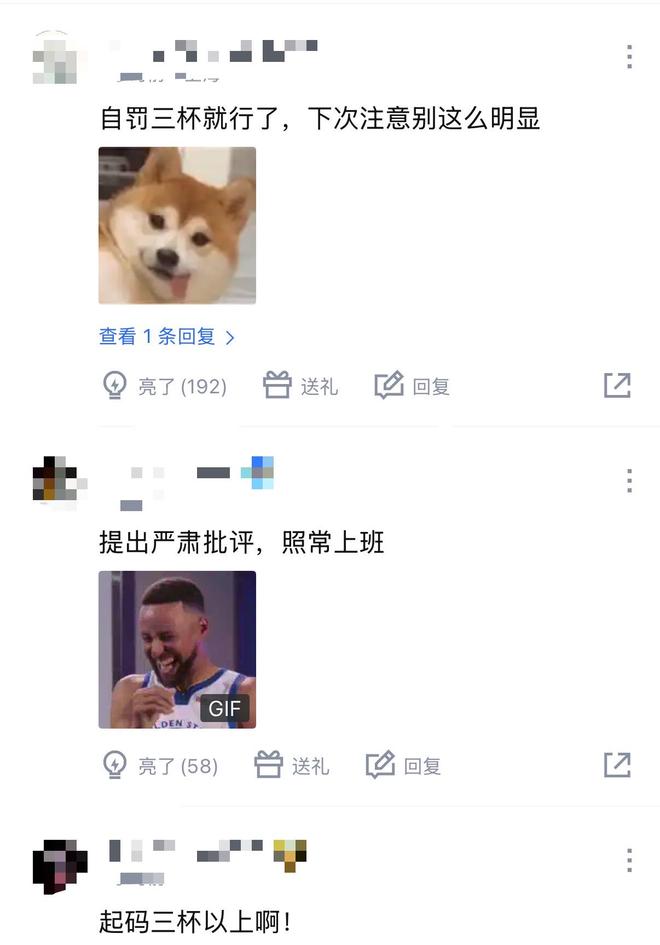Viewport: 660px width, 945px height.
Task: Send a gift (送礼) for the 提出严肃批评 comment
Action: [x=291, y=766]
